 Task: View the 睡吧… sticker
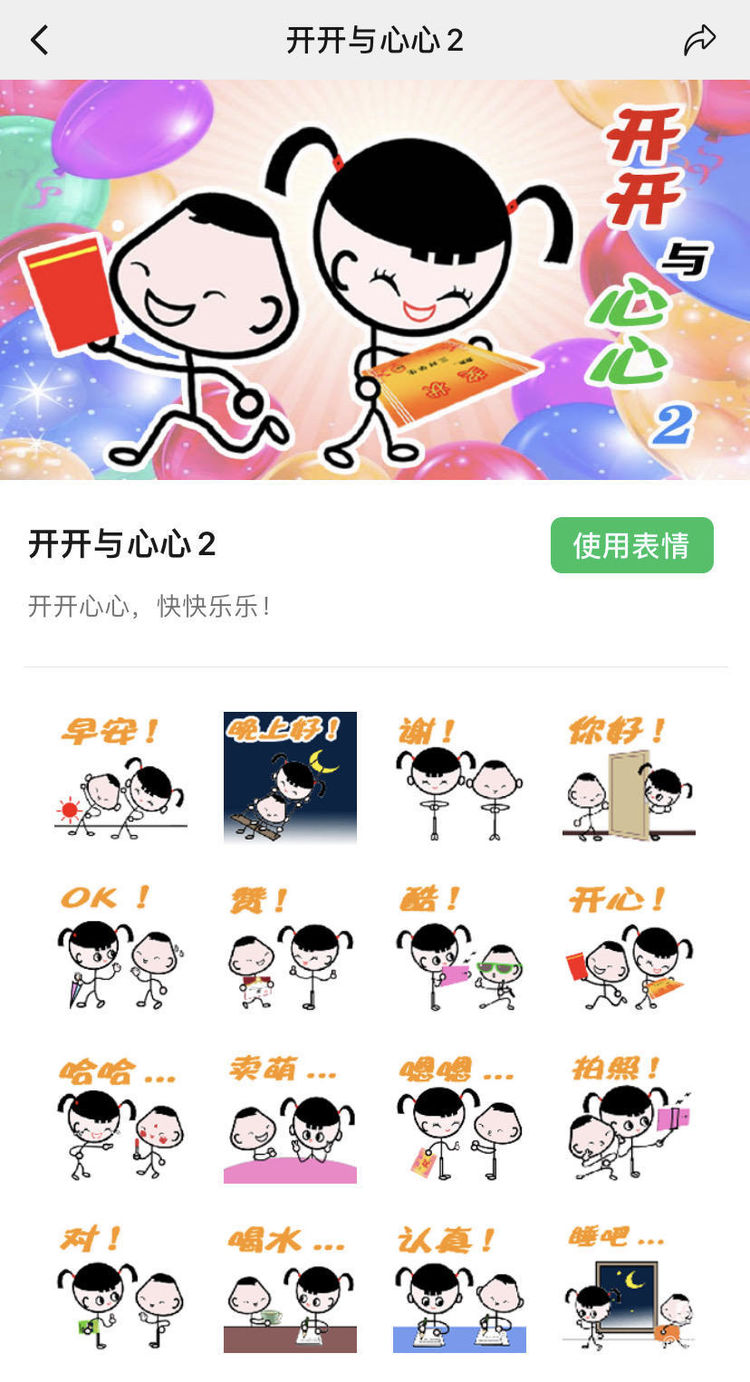click(x=628, y=1287)
